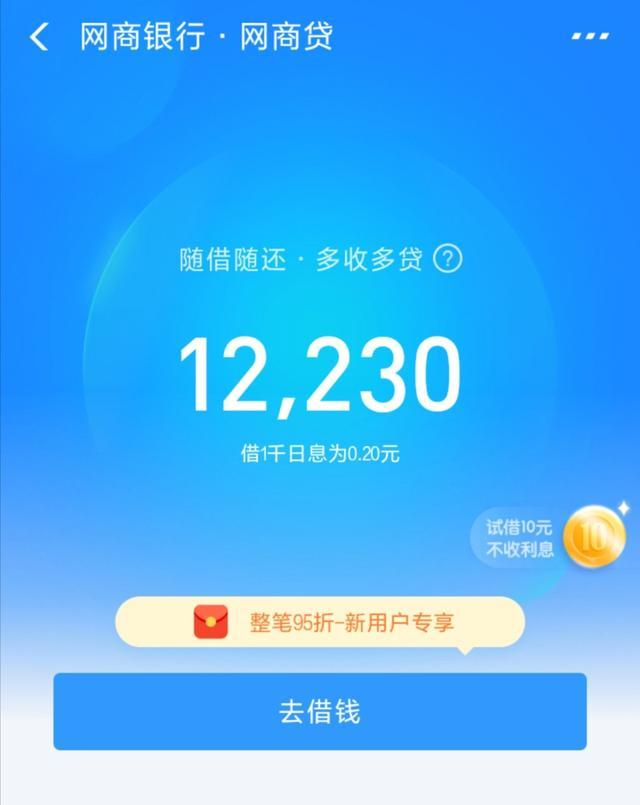Open the 整笔95折-新用户专享 coupon banner
Image resolution: width=640 pixels, height=805 pixels.
pyautogui.click(x=320, y=622)
